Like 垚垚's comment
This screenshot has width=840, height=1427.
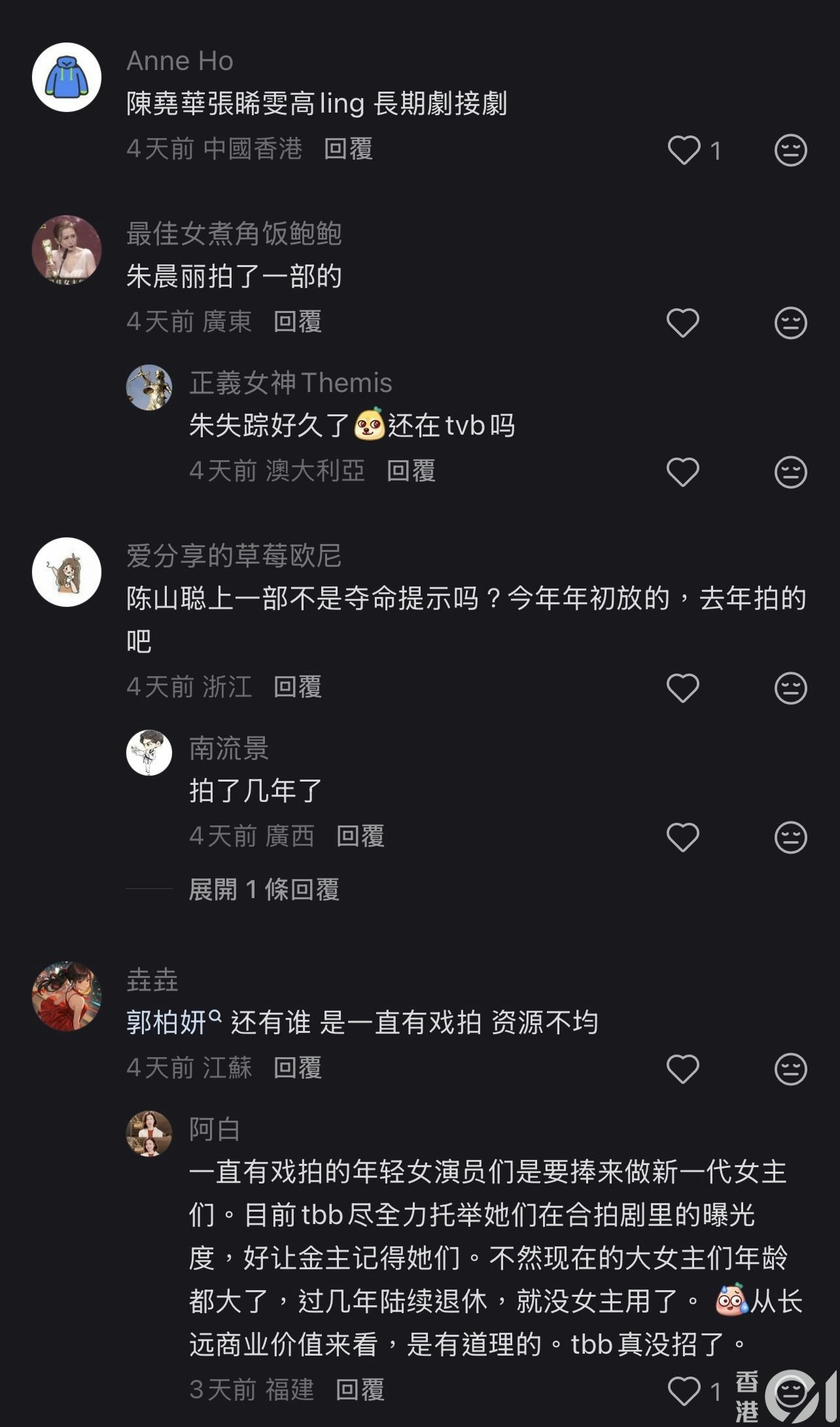coord(683,1069)
